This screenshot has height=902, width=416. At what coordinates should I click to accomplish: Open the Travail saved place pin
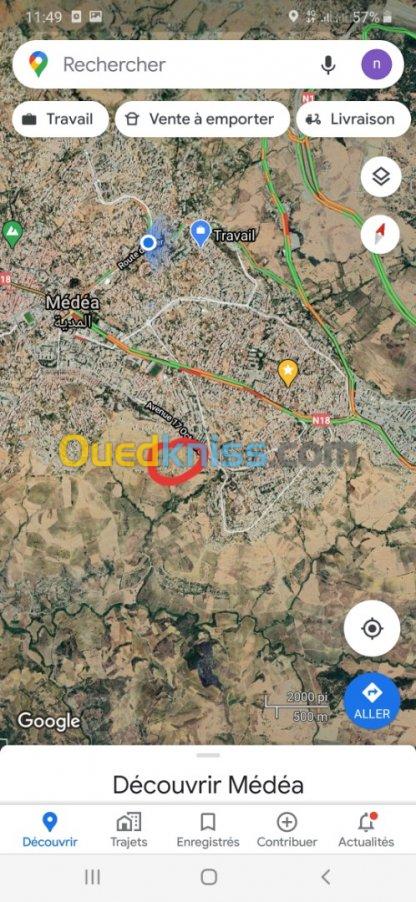coord(200,234)
